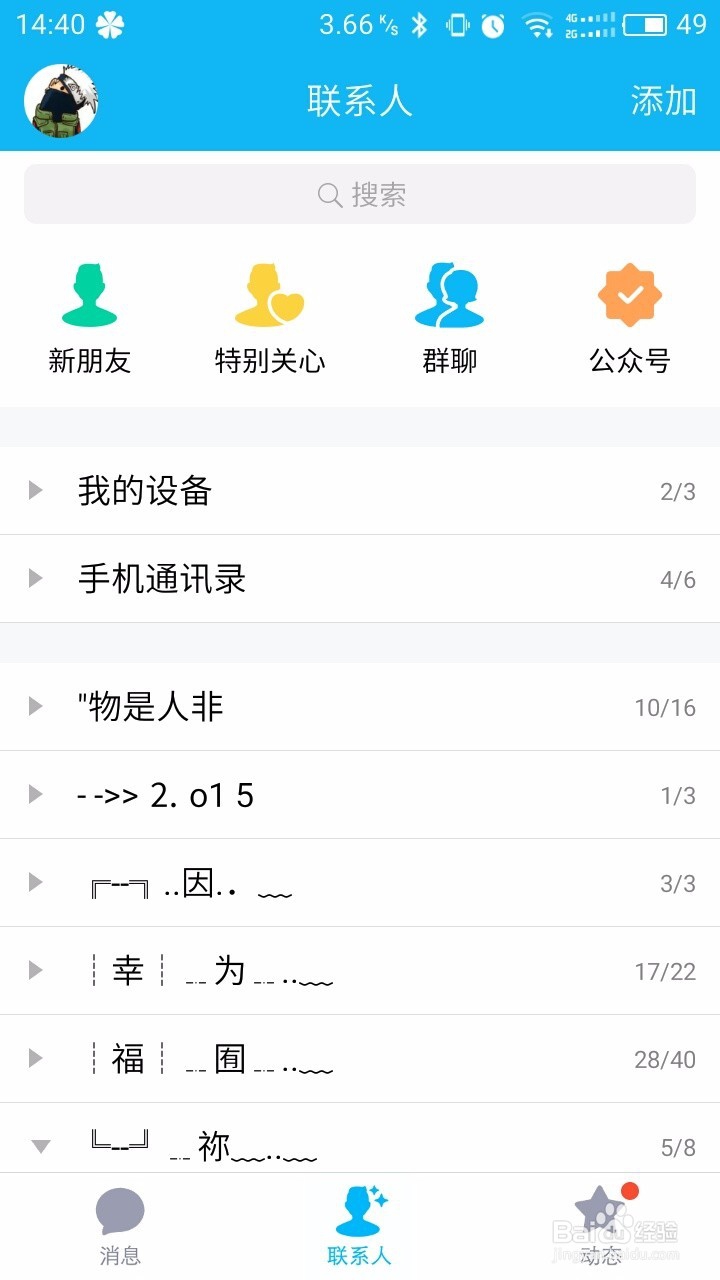This screenshot has height=1280, width=720.
Task: Expand the 我的设备 group
Action: (360, 491)
